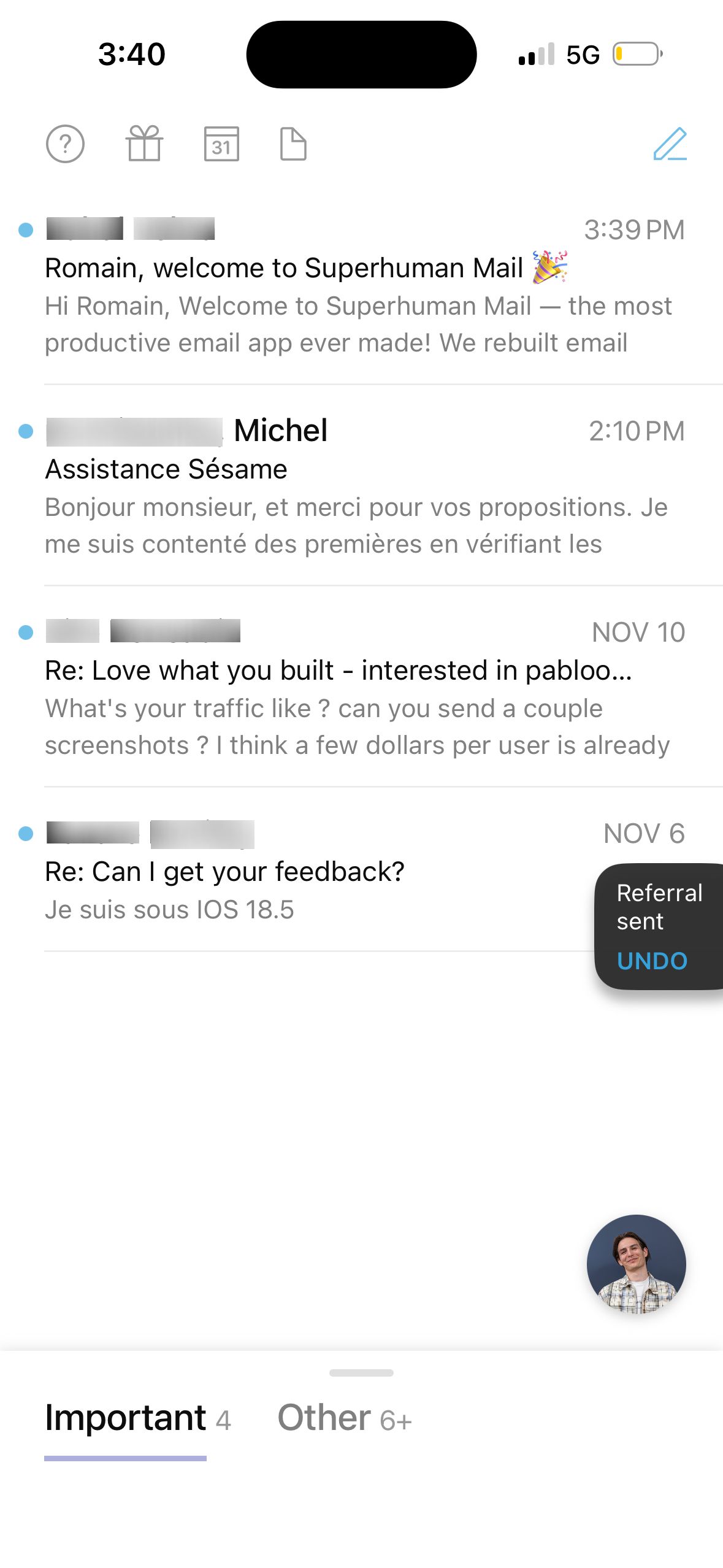Toggle read status on the Superhuman welcome email

(x=25, y=229)
